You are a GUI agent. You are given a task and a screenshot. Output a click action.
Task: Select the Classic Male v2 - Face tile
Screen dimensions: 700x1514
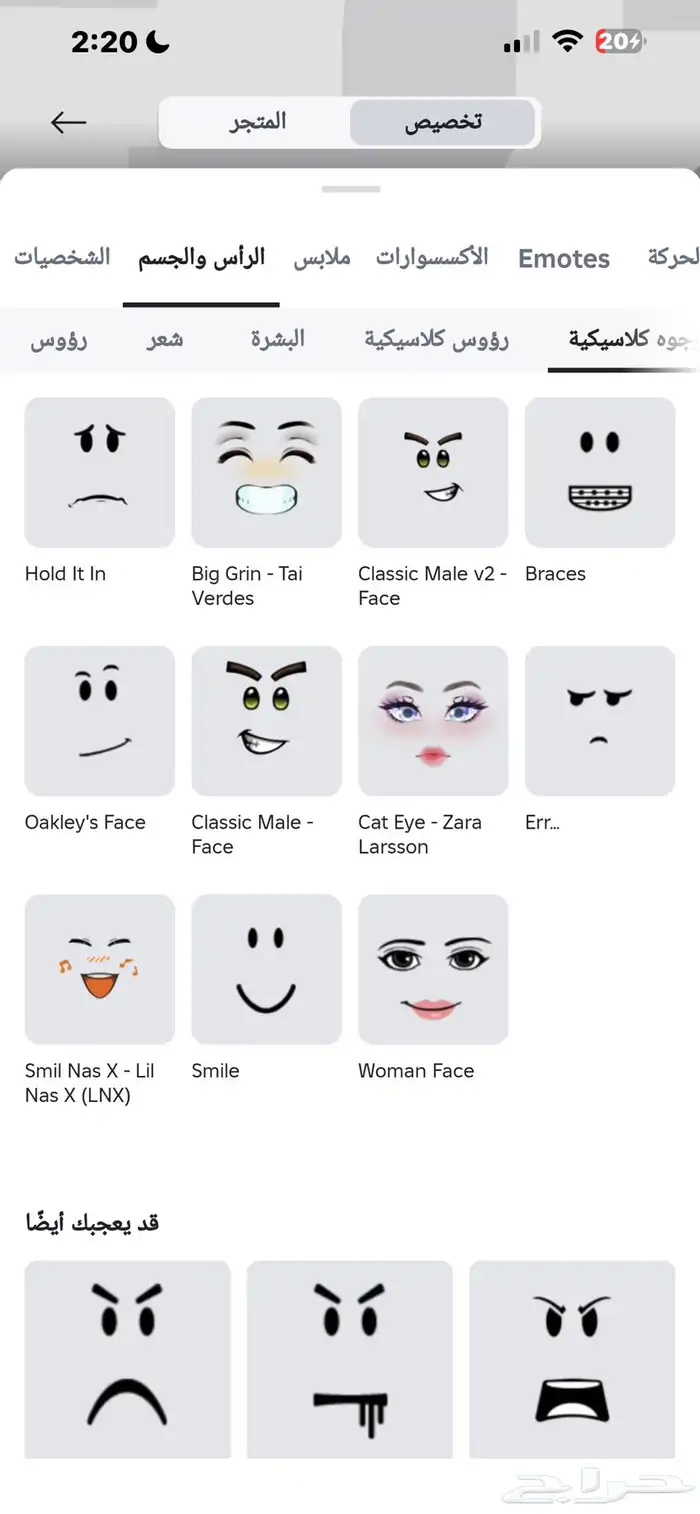point(433,472)
